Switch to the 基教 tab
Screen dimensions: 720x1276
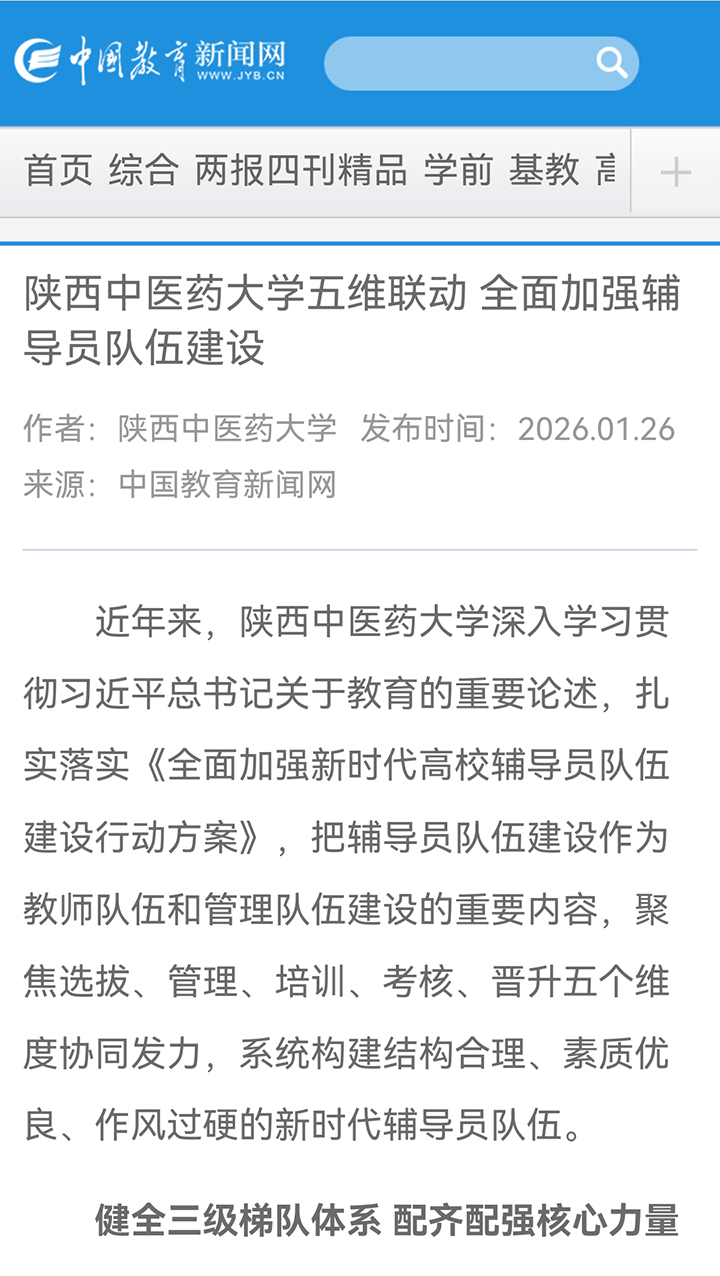click(544, 171)
